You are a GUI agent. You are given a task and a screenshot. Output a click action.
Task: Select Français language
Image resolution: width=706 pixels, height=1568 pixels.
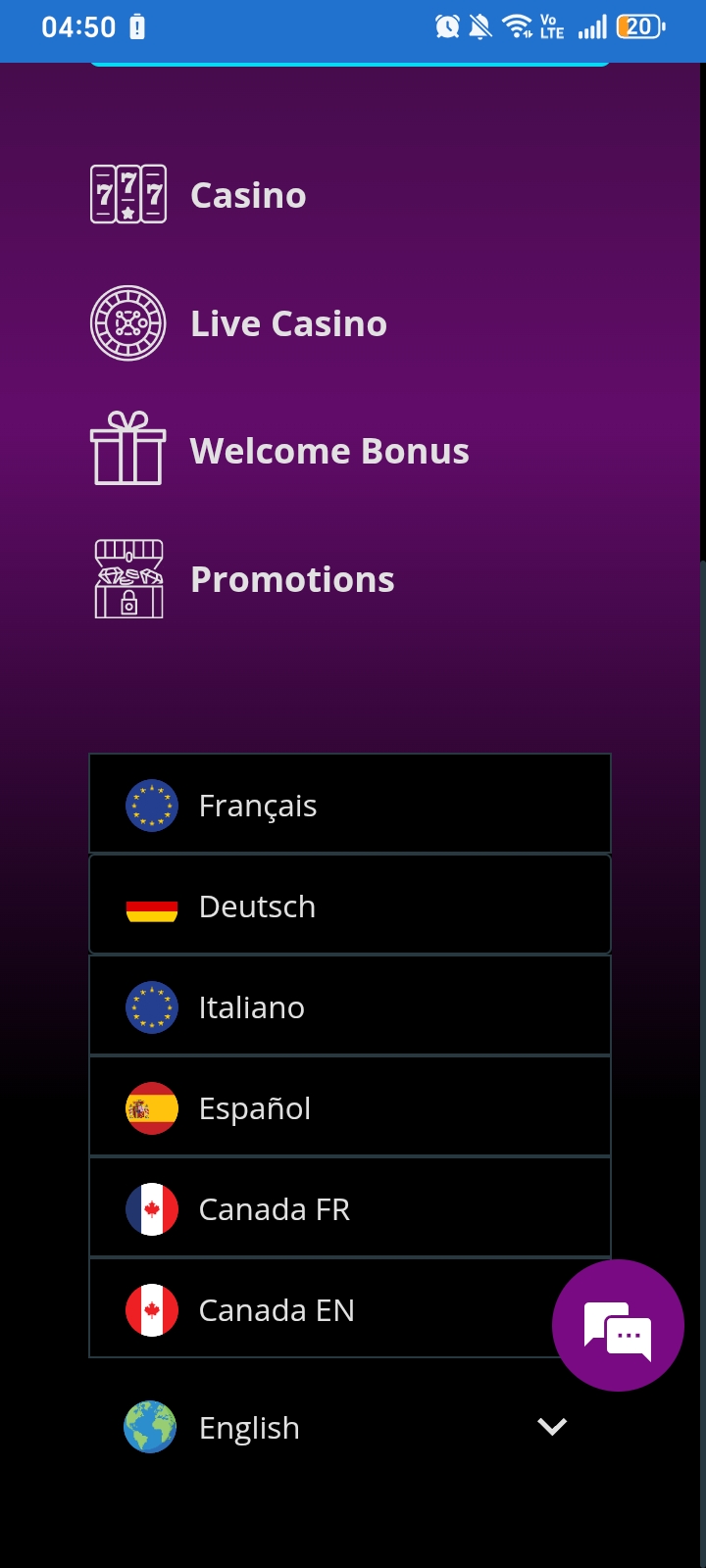(350, 804)
